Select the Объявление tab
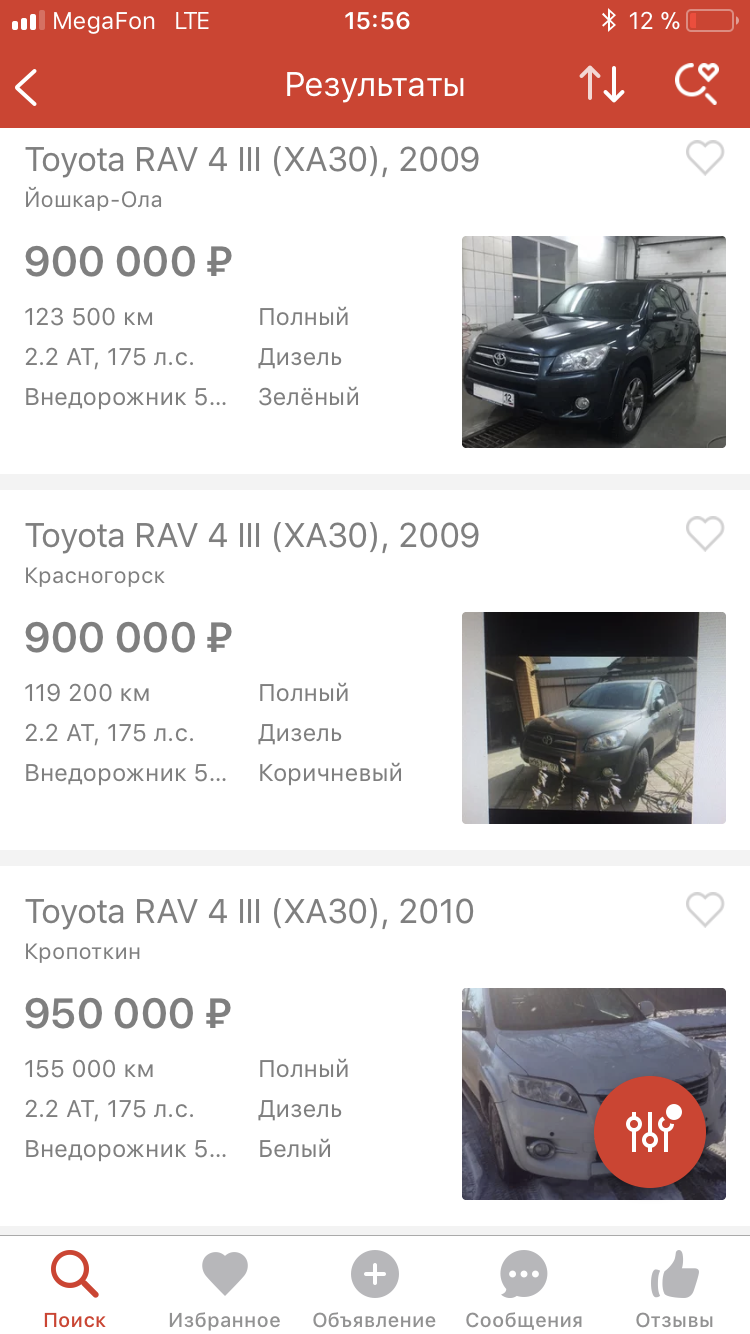750x1334 pixels. [374, 1288]
